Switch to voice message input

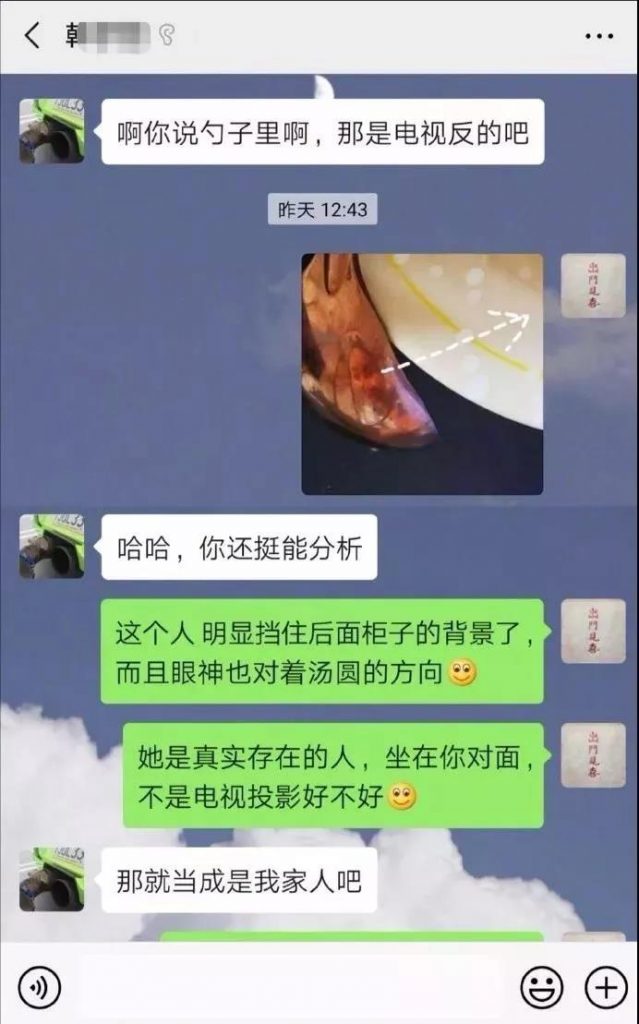pos(39,988)
